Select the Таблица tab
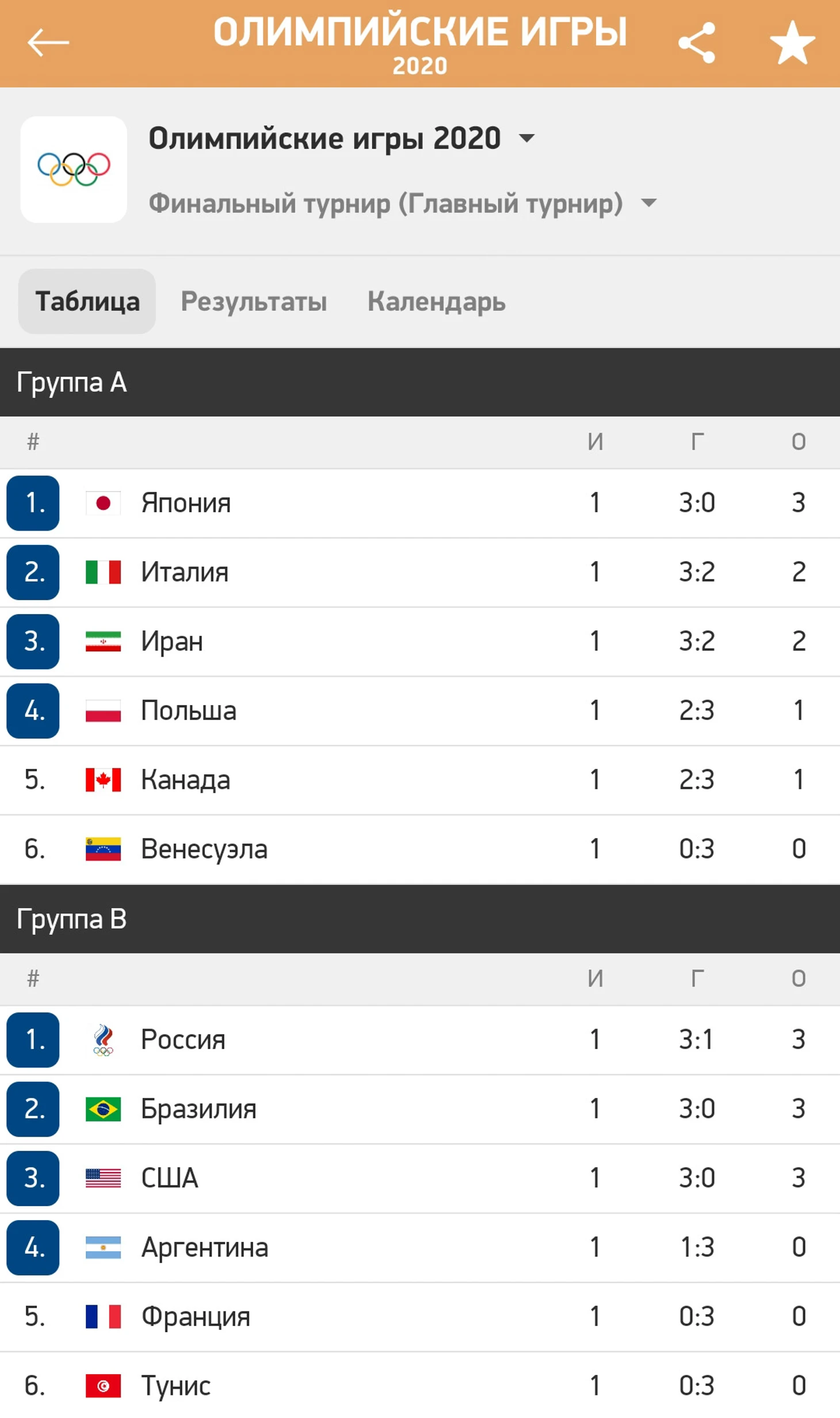This screenshot has width=840, height=1418. click(x=87, y=302)
